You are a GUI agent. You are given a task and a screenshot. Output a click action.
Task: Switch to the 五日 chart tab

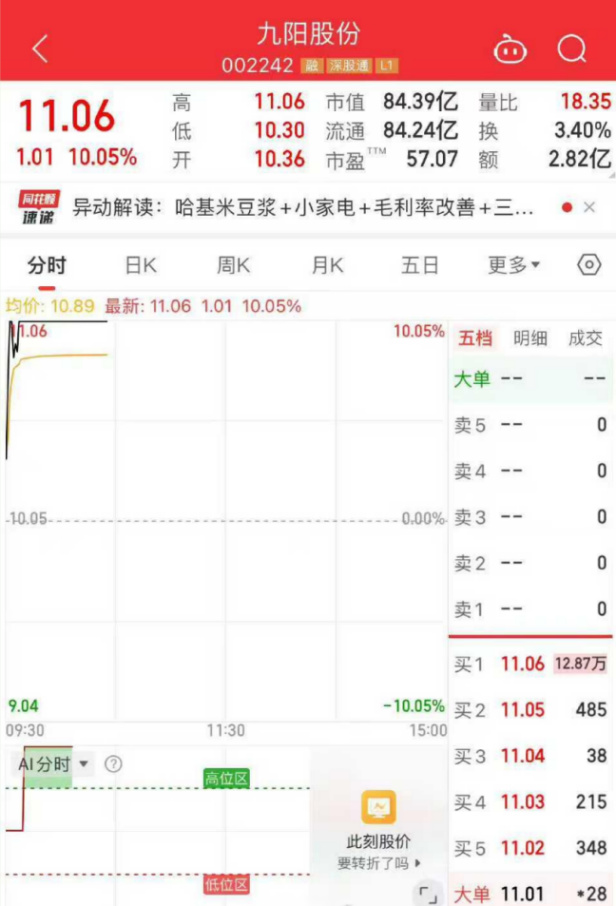click(420, 265)
